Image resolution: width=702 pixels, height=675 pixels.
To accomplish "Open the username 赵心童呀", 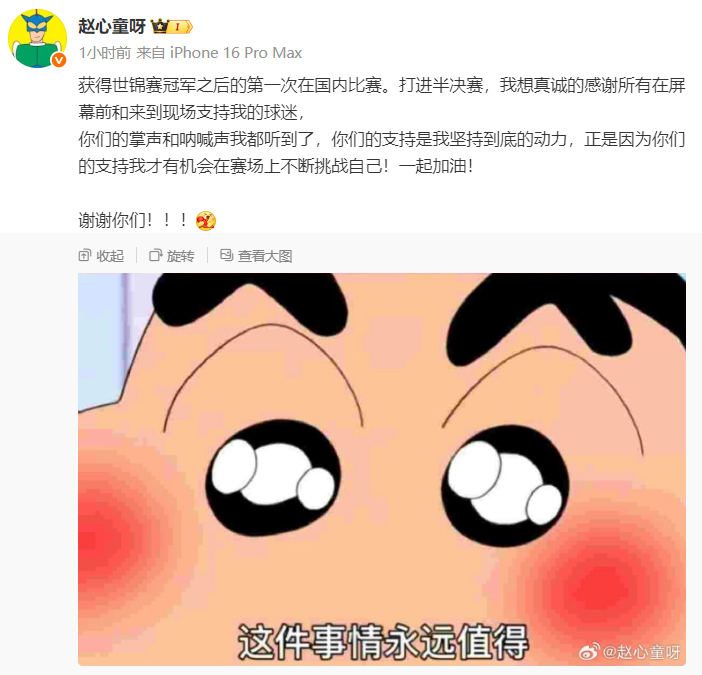I will (112, 26).
